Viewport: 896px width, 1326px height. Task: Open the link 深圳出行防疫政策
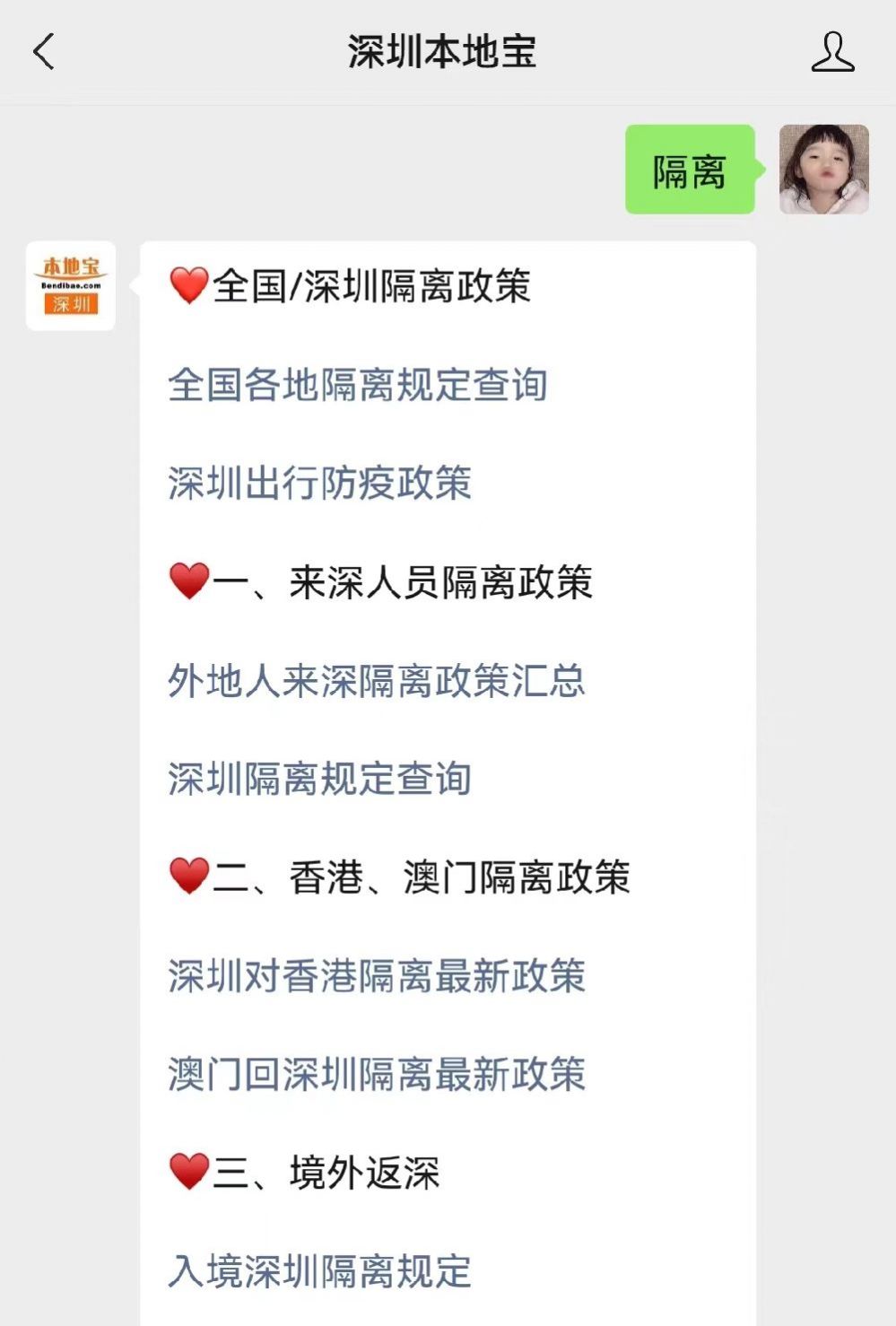click(x=319, y=484)
